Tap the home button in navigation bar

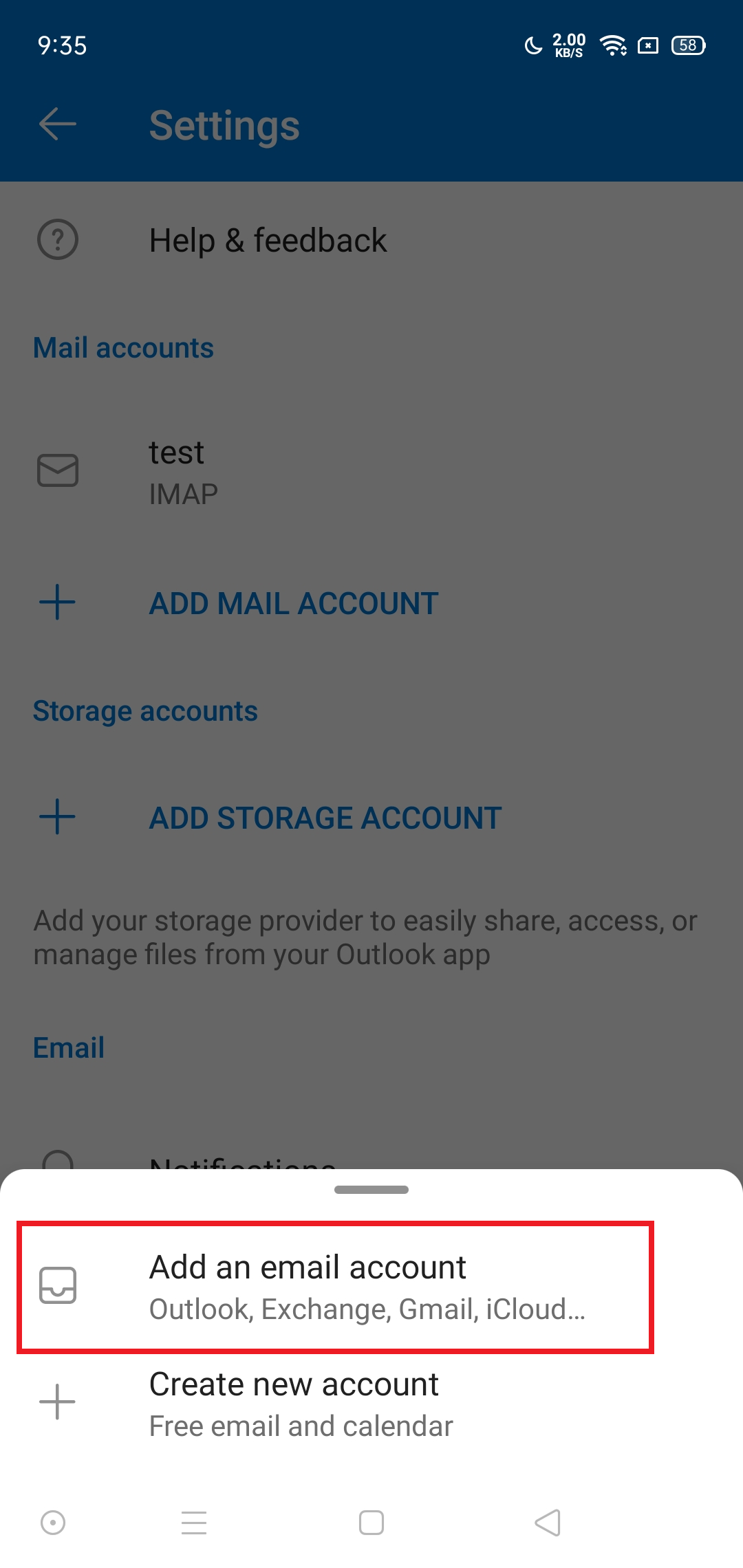point(371,1523)
